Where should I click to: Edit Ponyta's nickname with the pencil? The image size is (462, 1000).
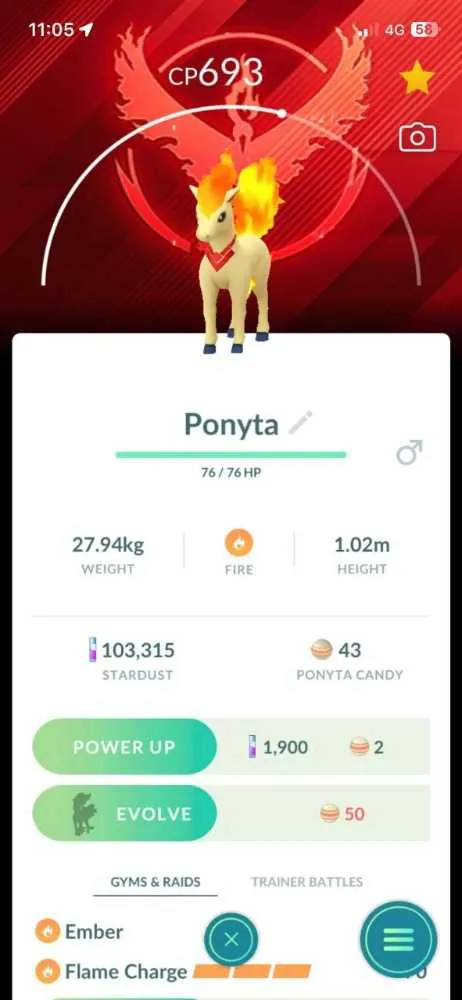pos(301,423)
